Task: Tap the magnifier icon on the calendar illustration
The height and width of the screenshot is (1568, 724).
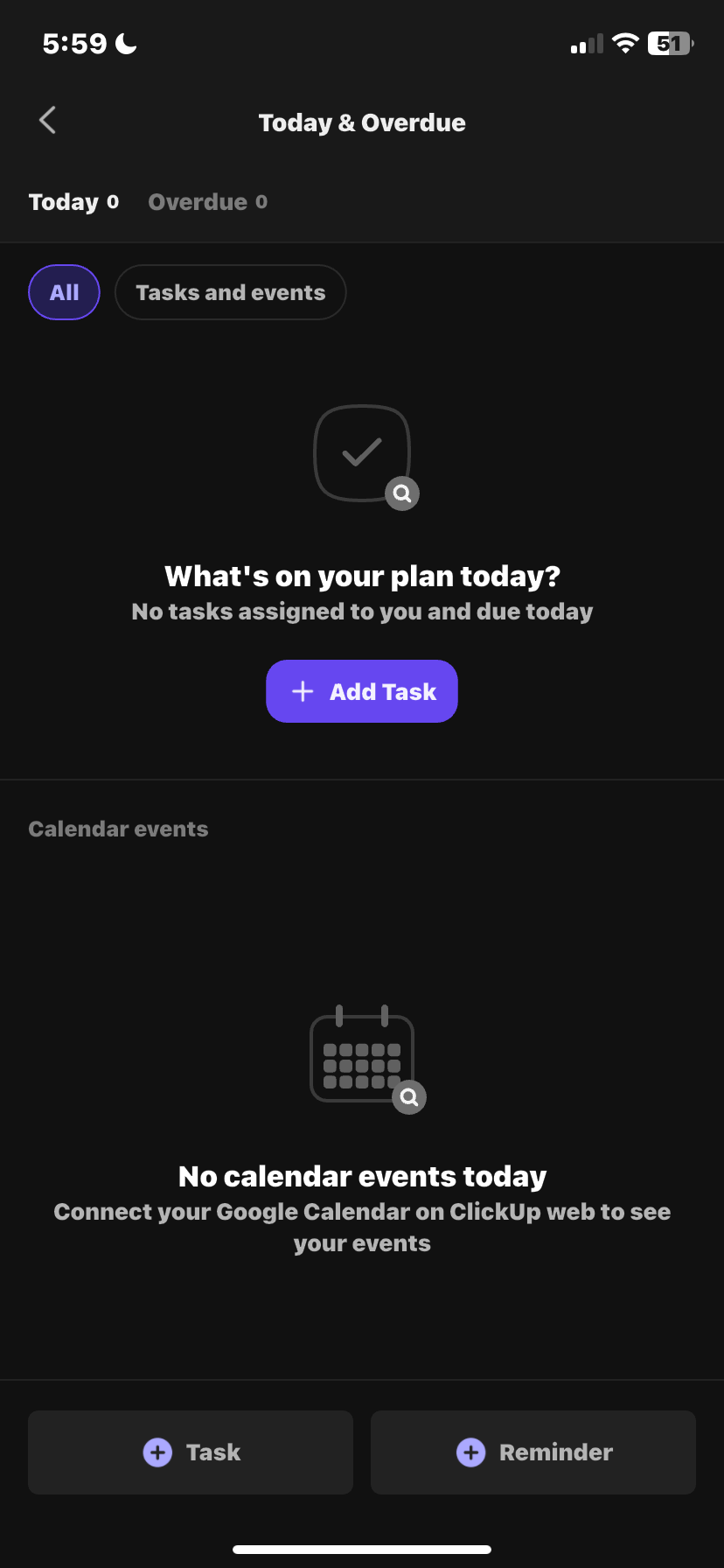Action: 408,1096
